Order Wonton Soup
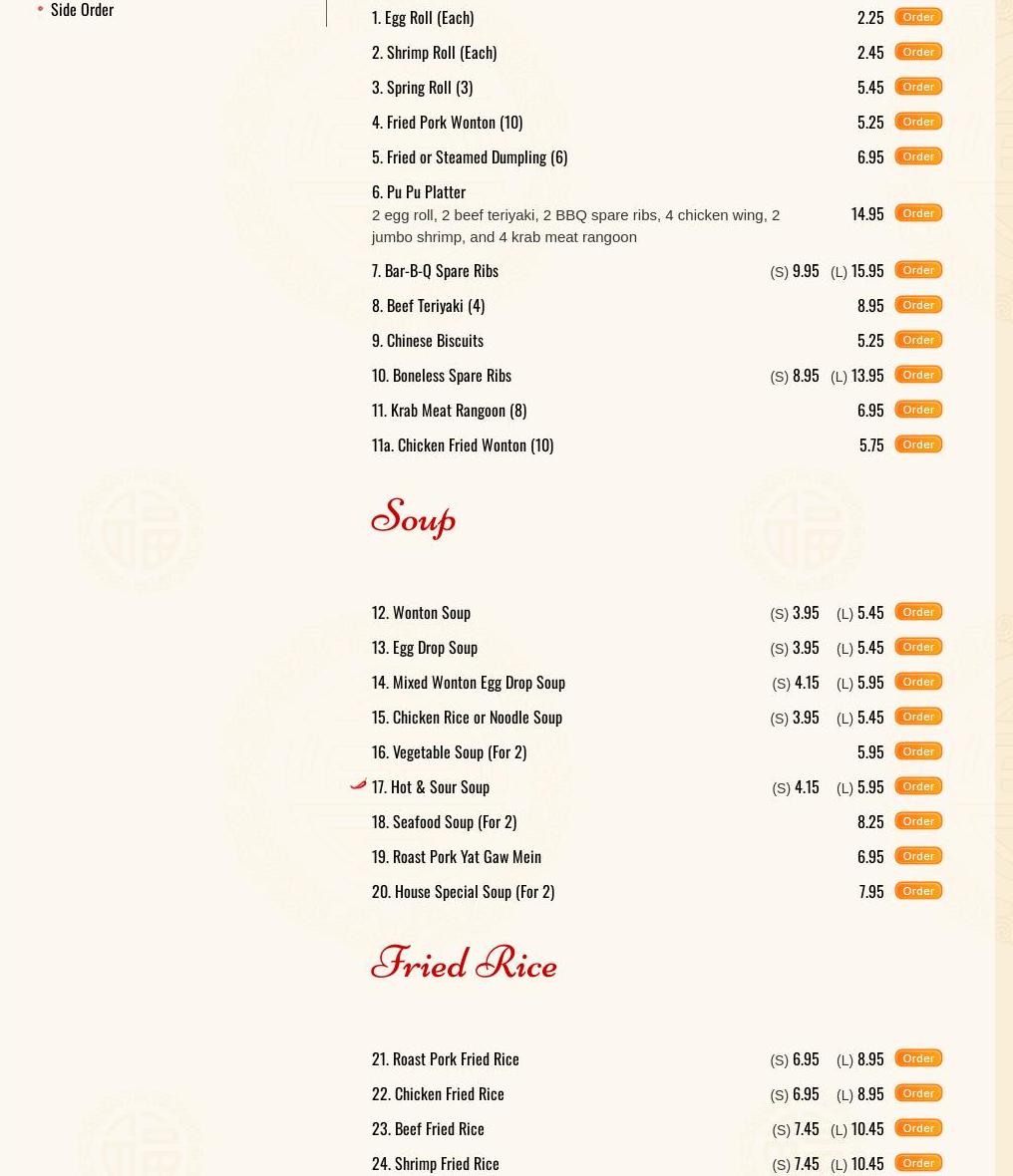This screenshot has width=1013, height=1176. point(917,612)
